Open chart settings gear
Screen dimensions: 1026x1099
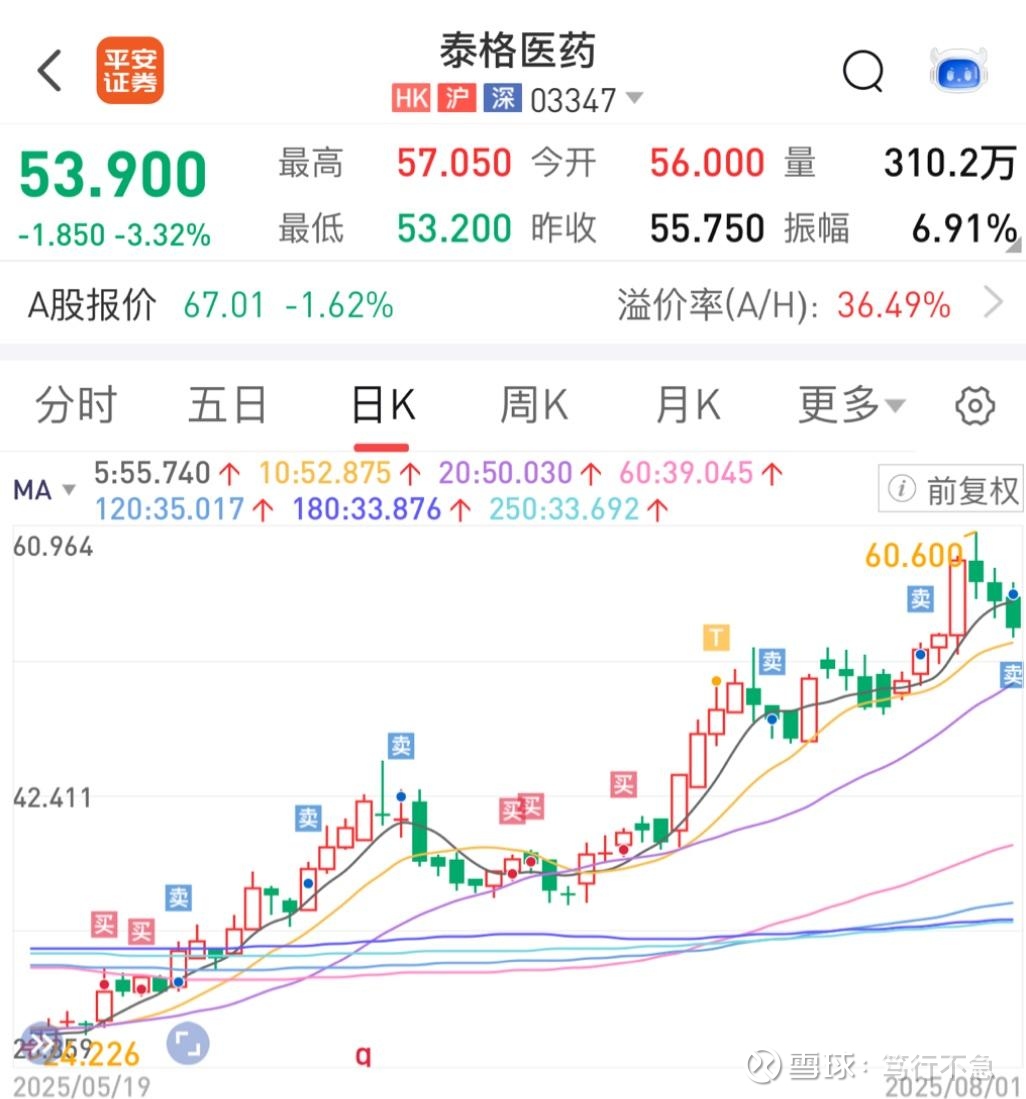tap(975, 406)
